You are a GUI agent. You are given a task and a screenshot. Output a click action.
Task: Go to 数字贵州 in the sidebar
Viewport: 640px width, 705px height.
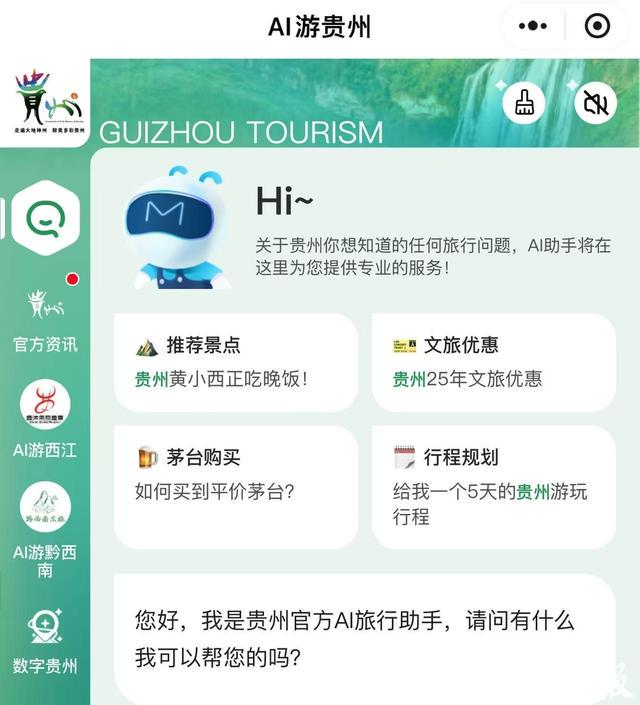pyautogui.click(x=45, y=640)
